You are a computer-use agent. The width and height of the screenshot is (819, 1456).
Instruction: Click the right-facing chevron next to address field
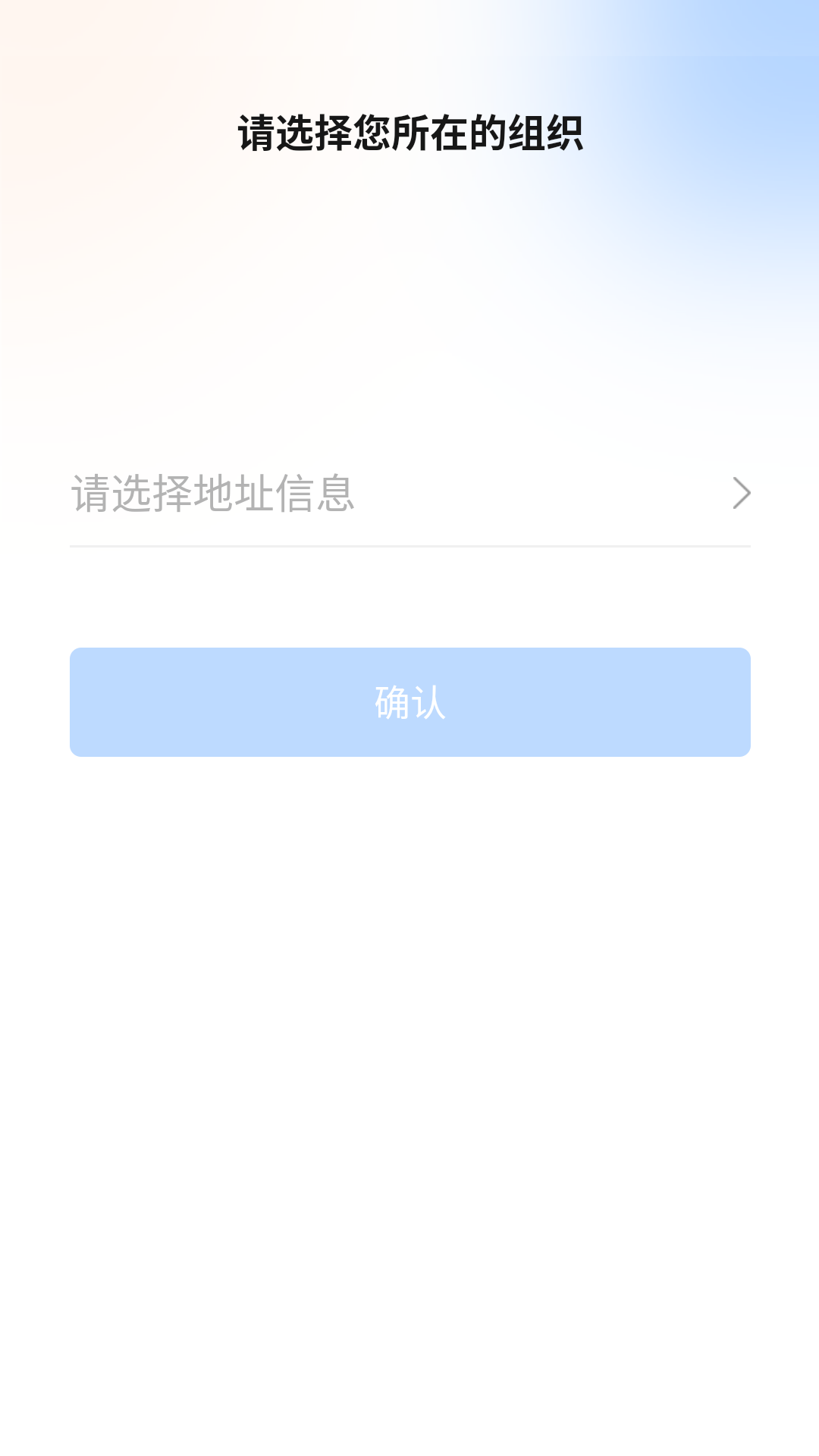(739, 493)
